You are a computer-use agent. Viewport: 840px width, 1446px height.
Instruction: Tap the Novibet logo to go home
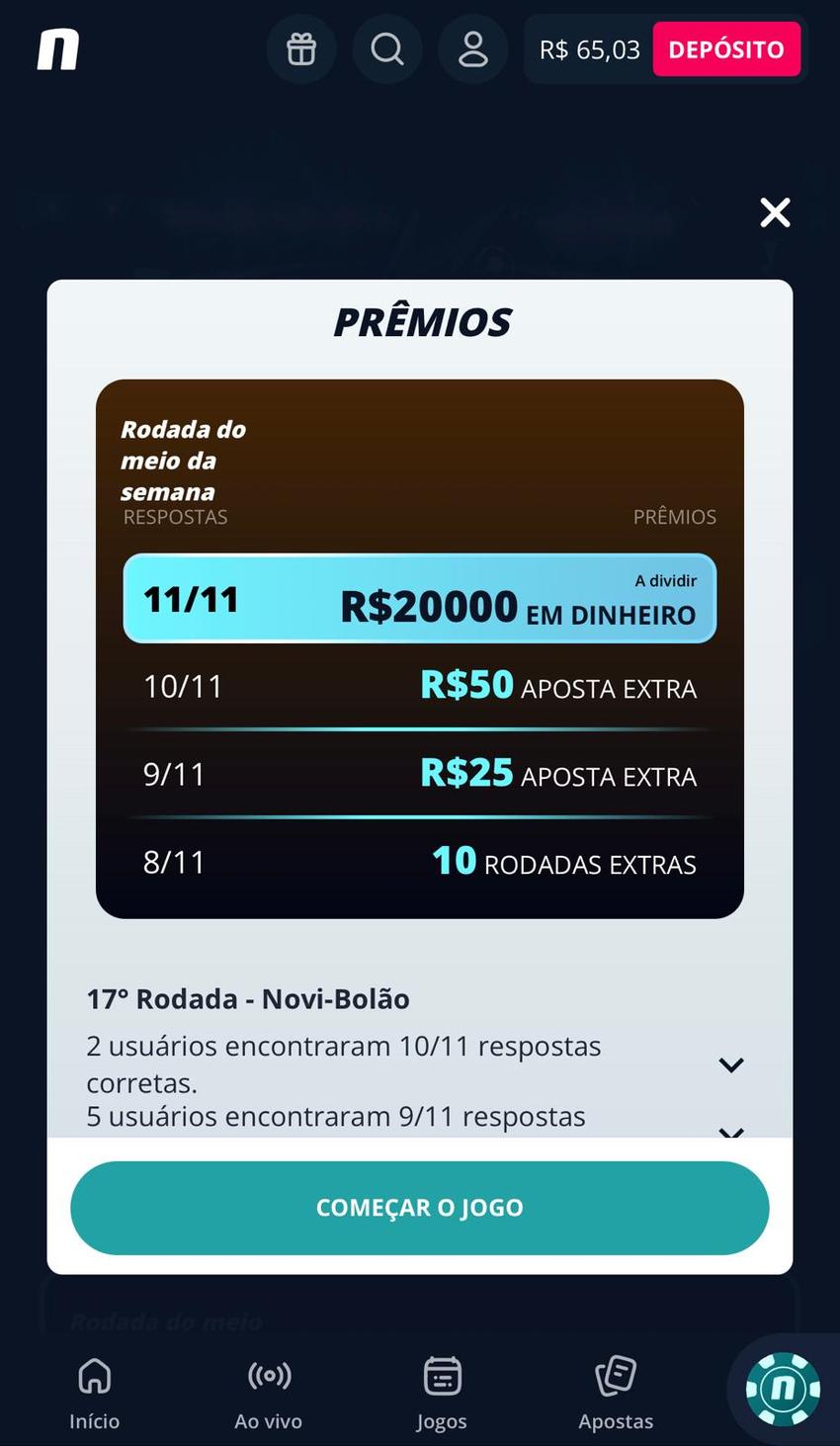pos(58,49)
